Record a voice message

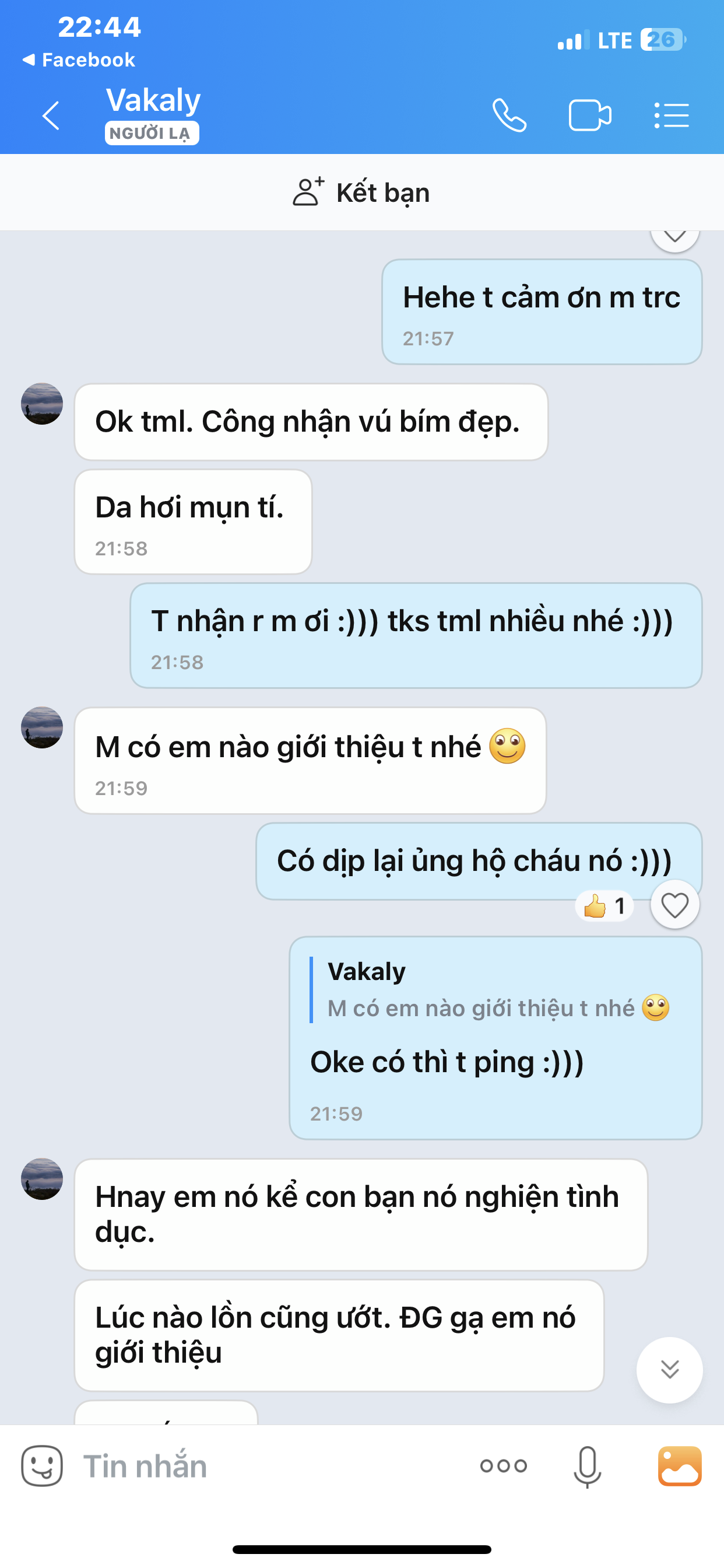[x=587, y=1466]
